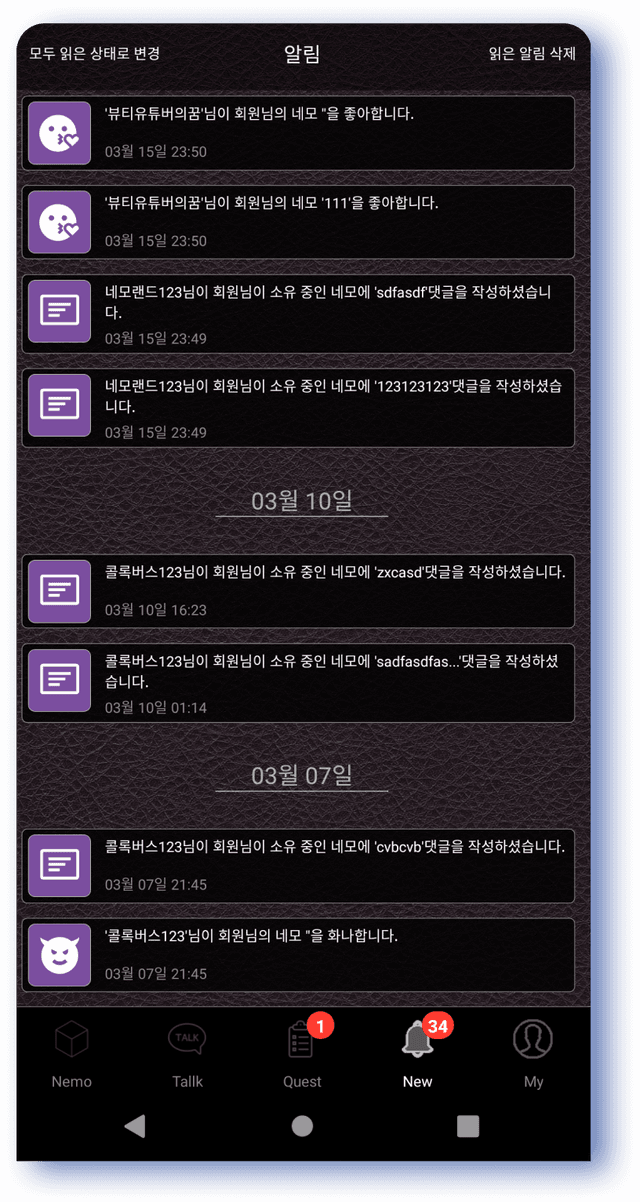This screenshot has height=1202, width=640.
Task: Select the New notifications tab
Action: pyautogui.click(x=418, y=1054)
